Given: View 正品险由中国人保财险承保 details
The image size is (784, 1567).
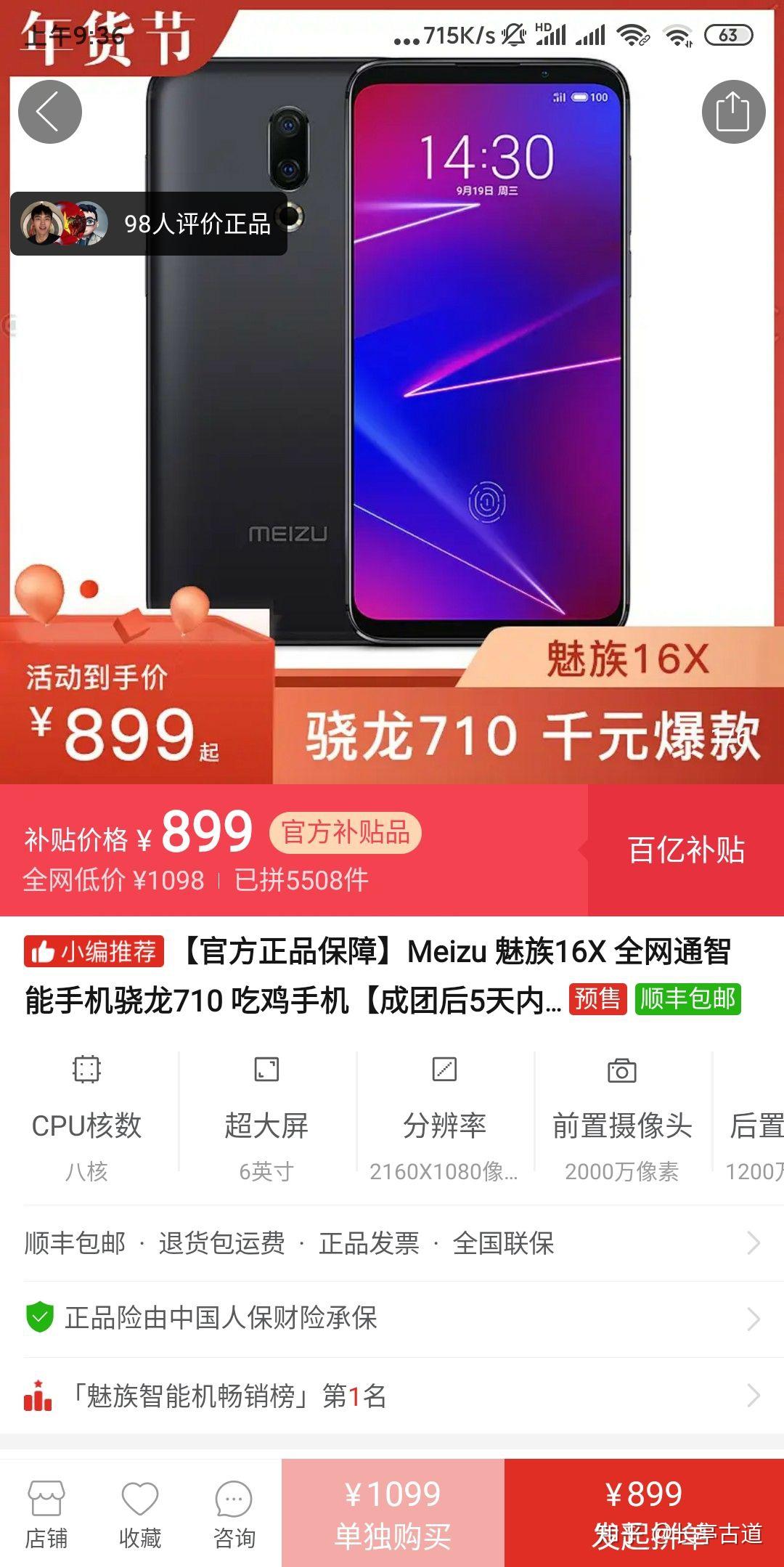Looking at the screenshot, I should 392,1318.
